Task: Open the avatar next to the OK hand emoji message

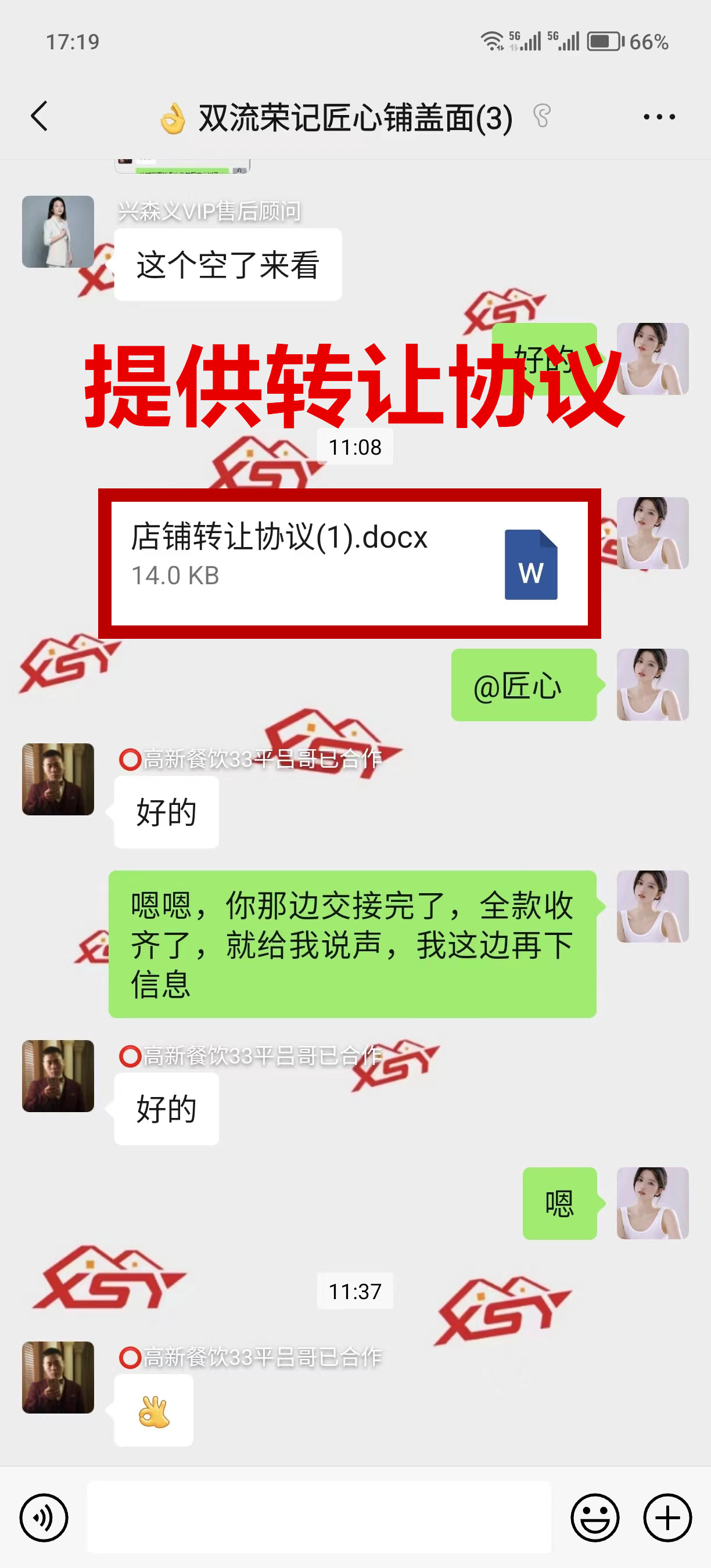Action: [x=58, y=1378]
